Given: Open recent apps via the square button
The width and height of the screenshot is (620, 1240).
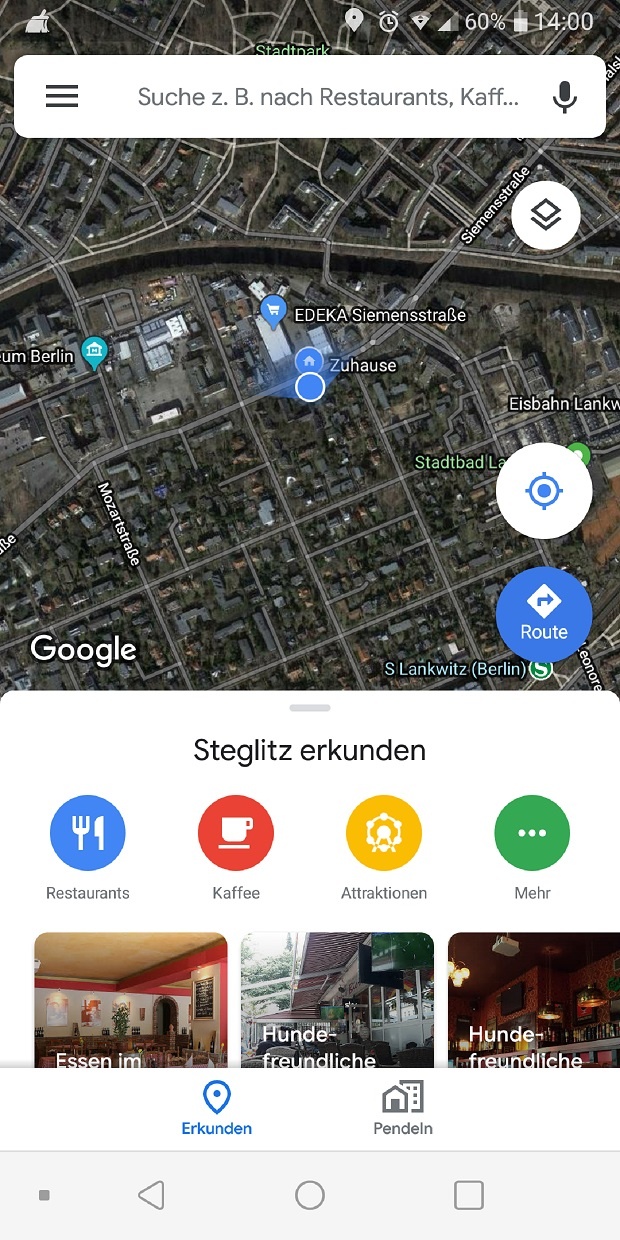Looking at the screenshot, I should [468, 1195].
